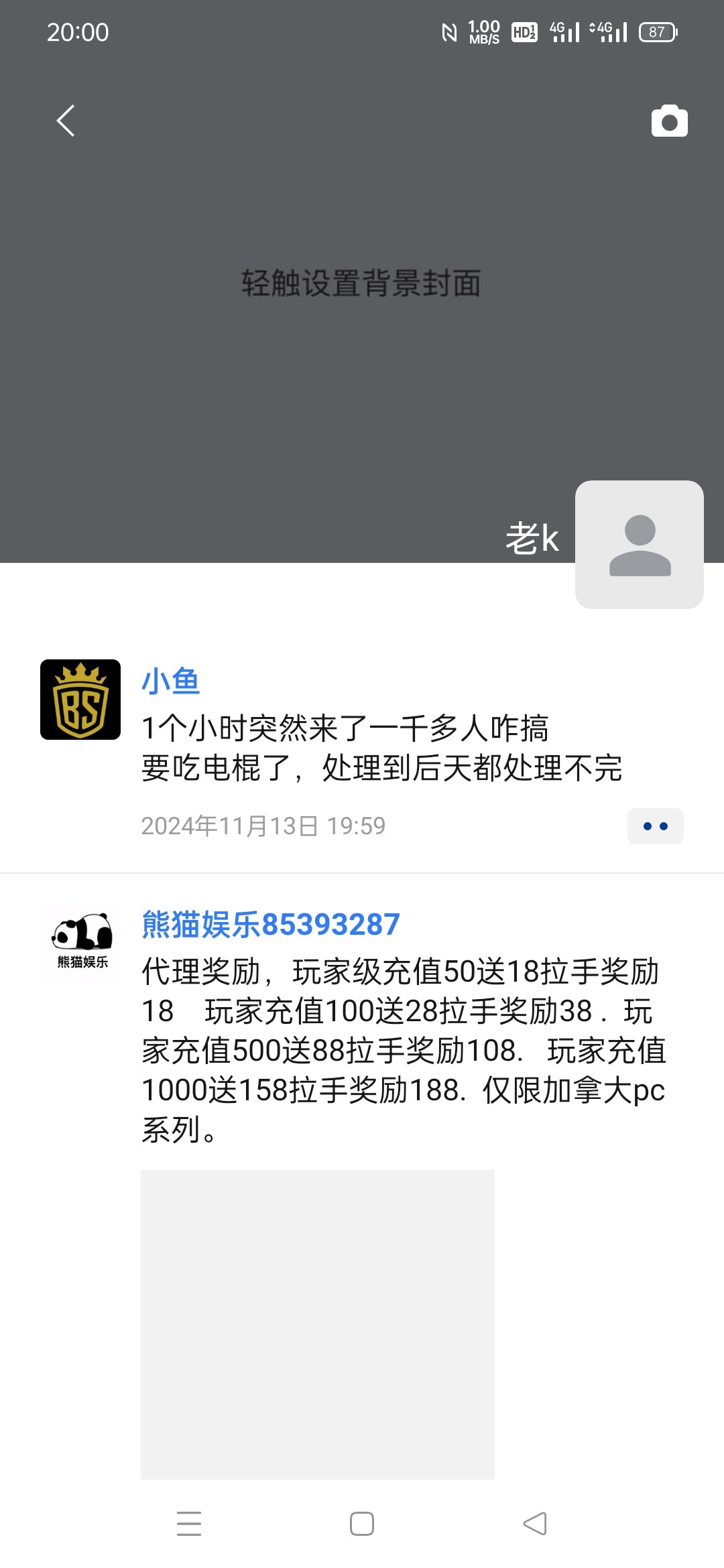Tap the cover area to set background

coord(362,283)
